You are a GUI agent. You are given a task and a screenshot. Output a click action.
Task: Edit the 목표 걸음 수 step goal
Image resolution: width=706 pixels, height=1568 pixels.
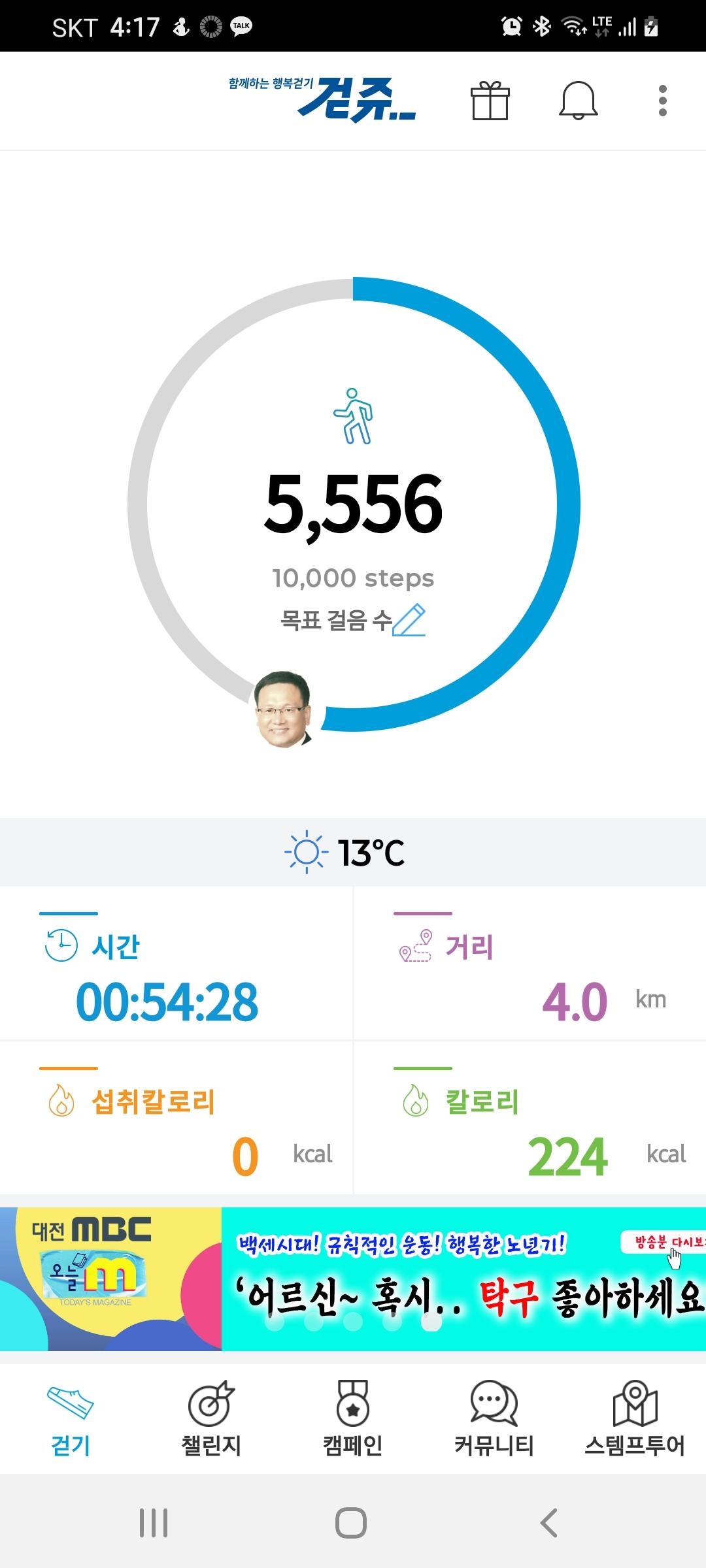coord(409,620)
